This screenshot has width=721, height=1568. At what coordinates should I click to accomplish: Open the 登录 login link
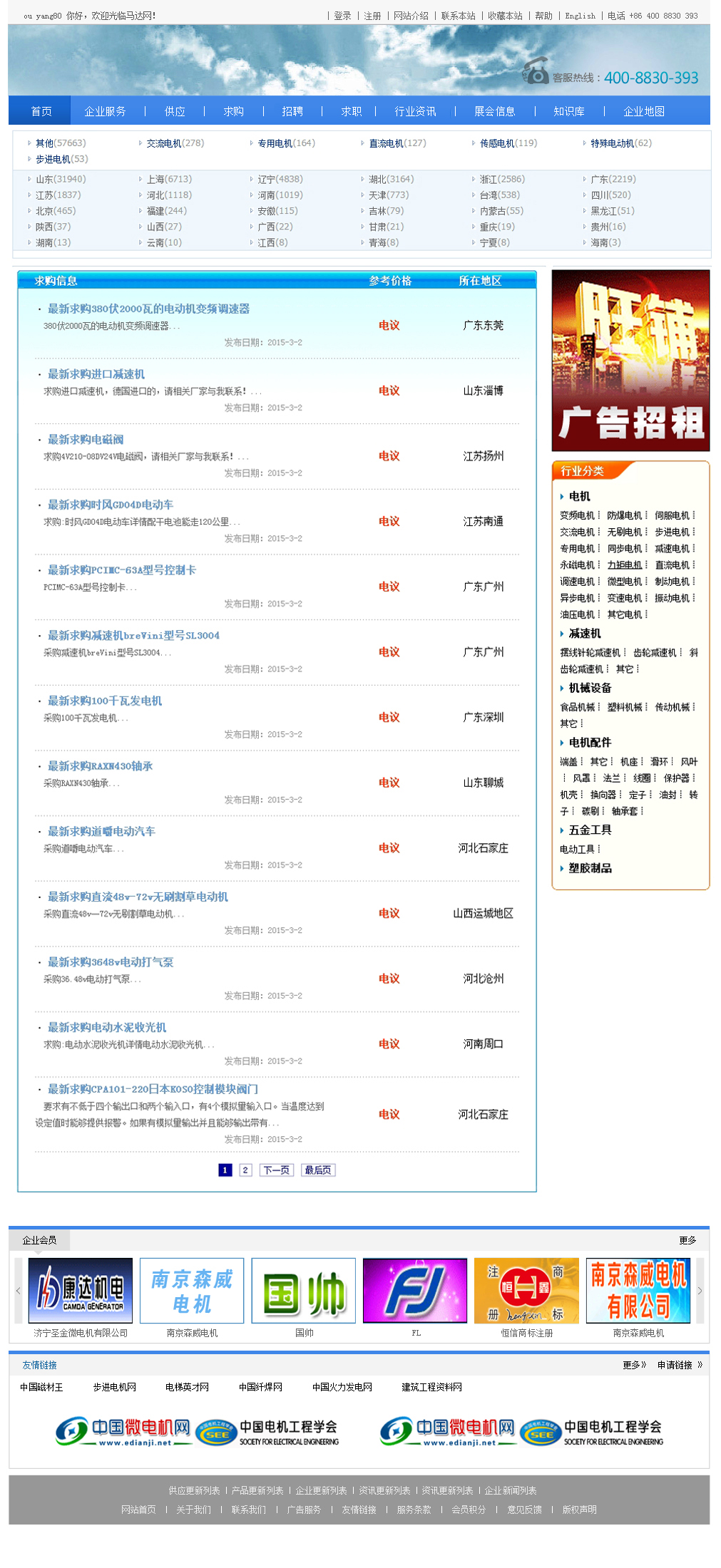coord(342,16)
